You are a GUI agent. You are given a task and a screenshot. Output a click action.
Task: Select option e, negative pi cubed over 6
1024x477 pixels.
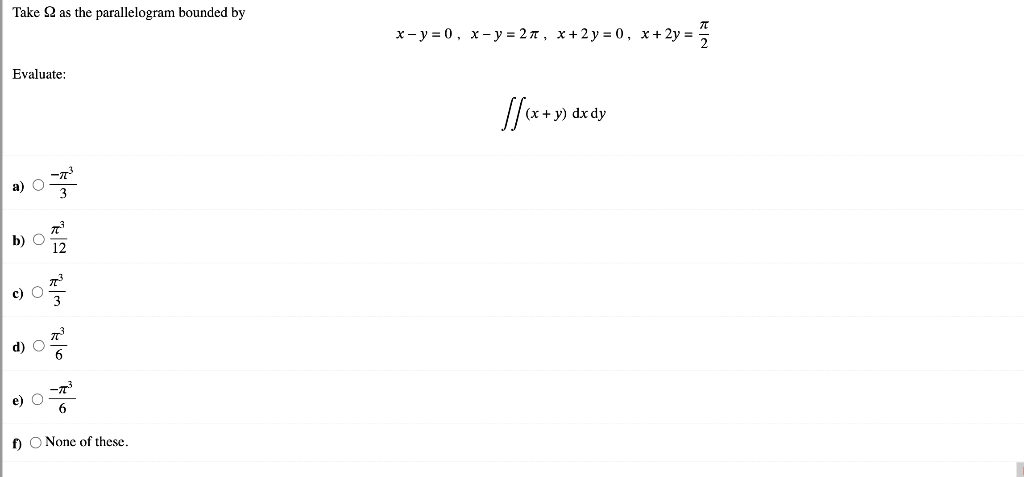coord(38,400)
